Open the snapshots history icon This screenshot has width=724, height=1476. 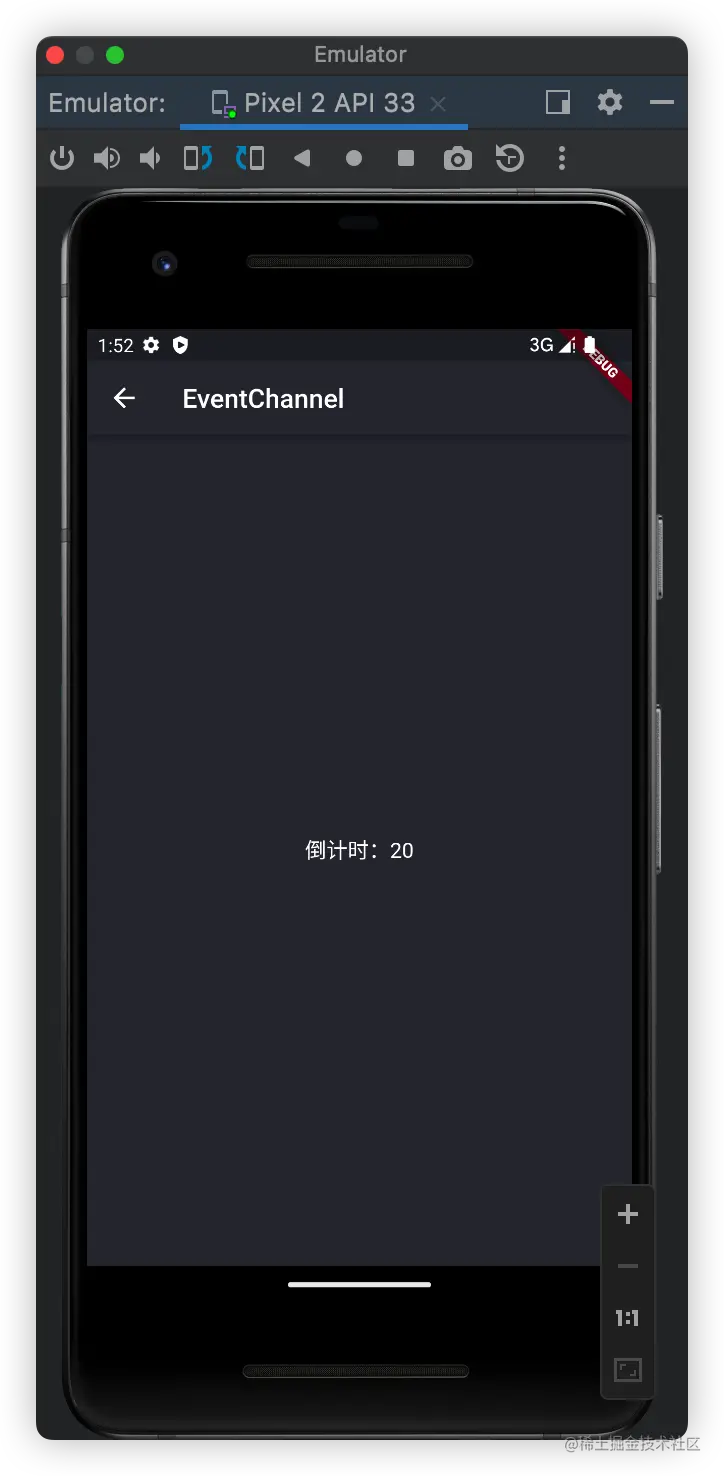(510, 158)
